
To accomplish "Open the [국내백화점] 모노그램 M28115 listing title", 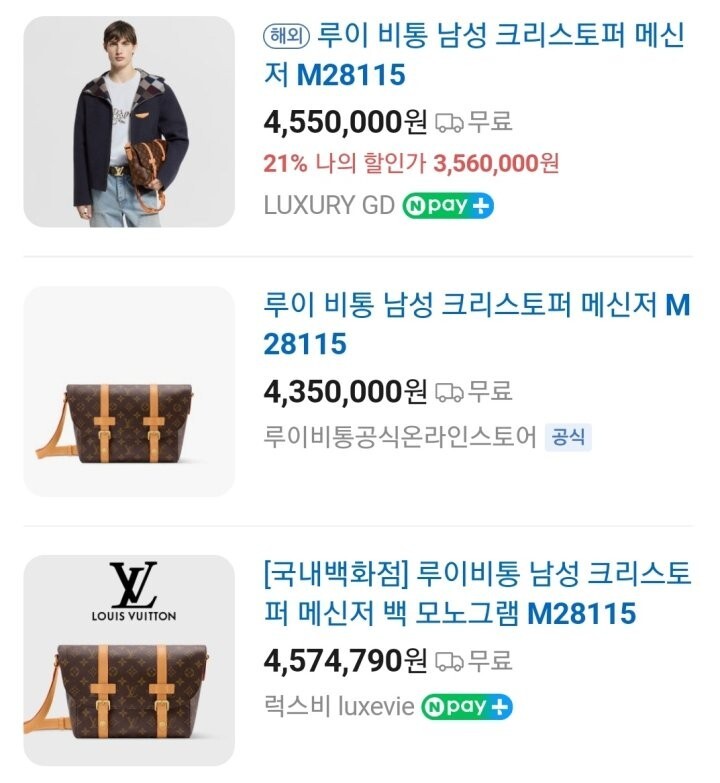I will pyautogui.click(x=476, y=593).
